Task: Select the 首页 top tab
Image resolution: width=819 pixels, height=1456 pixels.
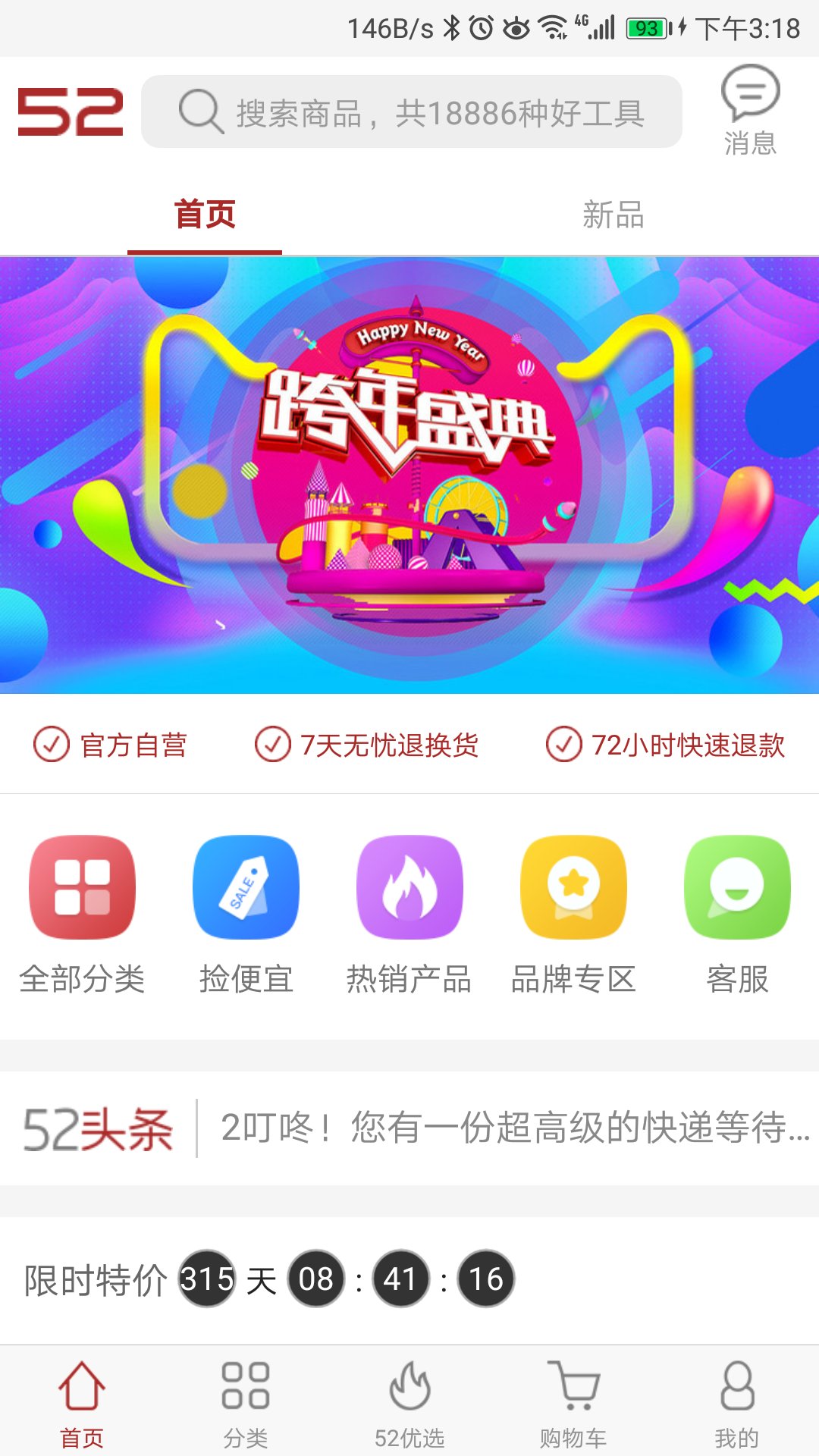Action: click(x=205, y=215)
